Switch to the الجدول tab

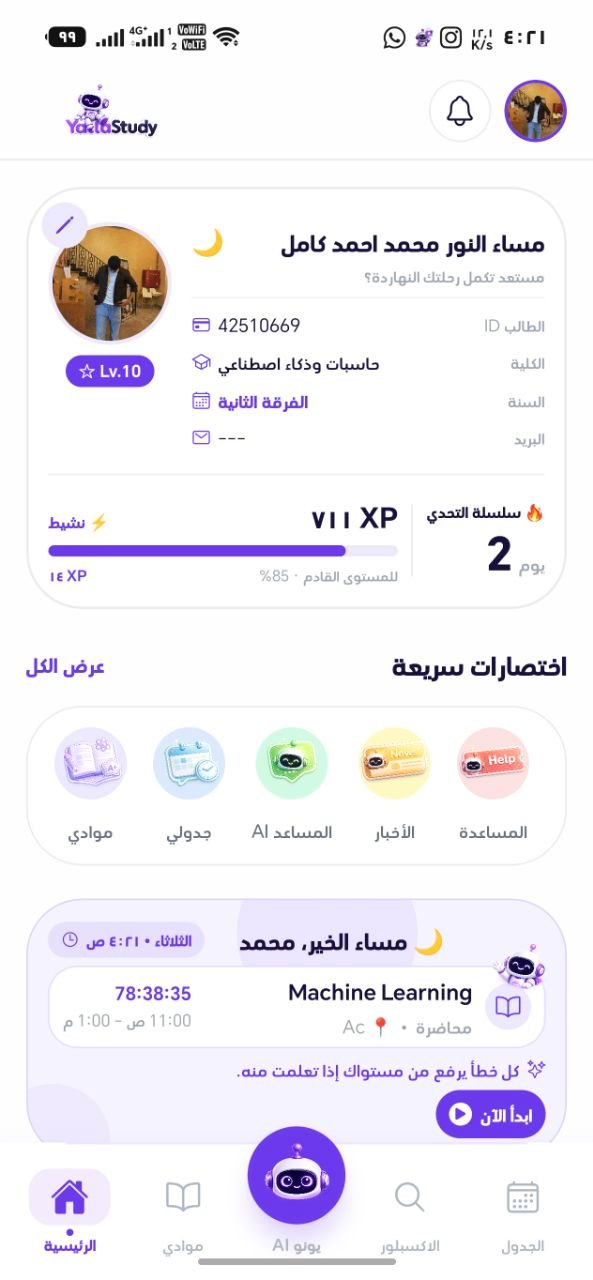click(523, 1216)
